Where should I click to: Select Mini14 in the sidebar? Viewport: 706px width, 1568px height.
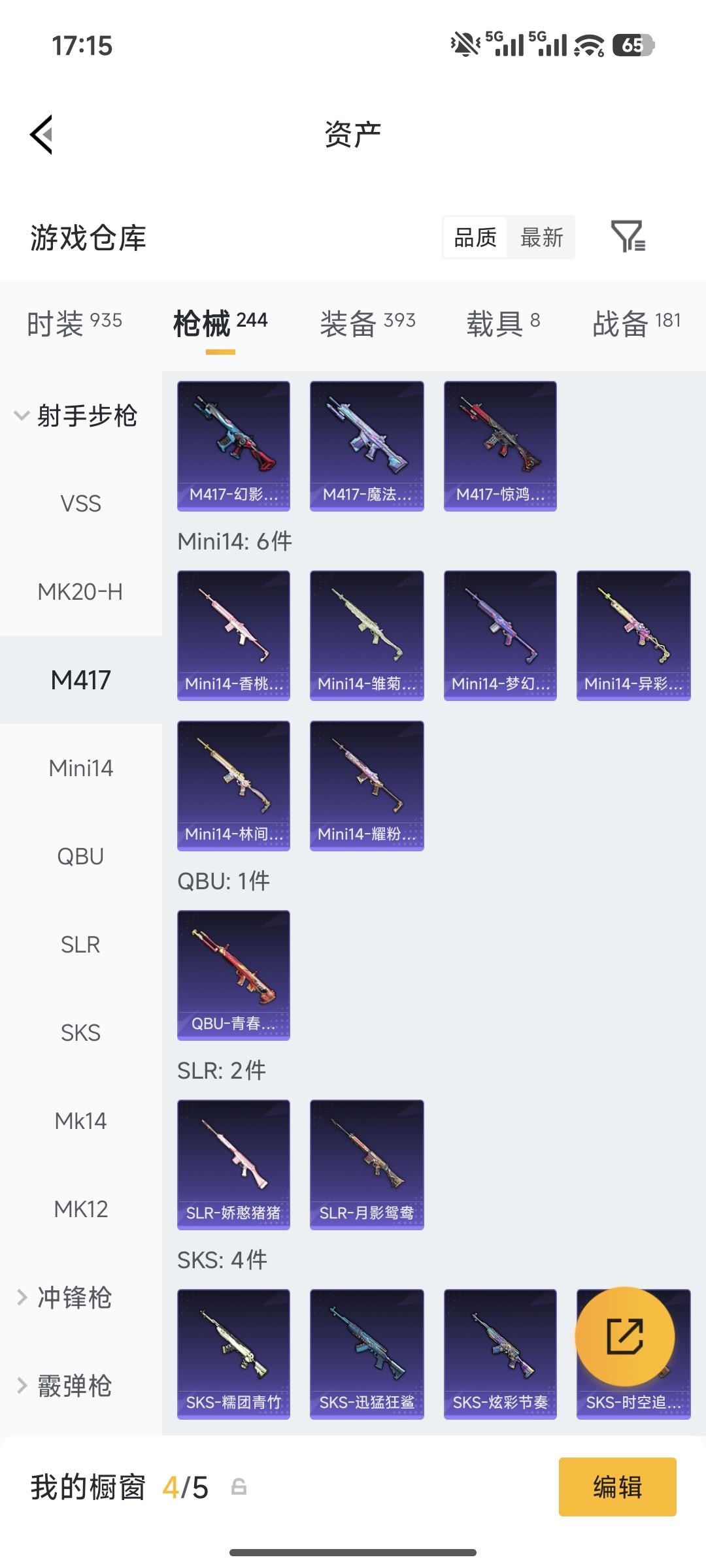tap(80, 768)
